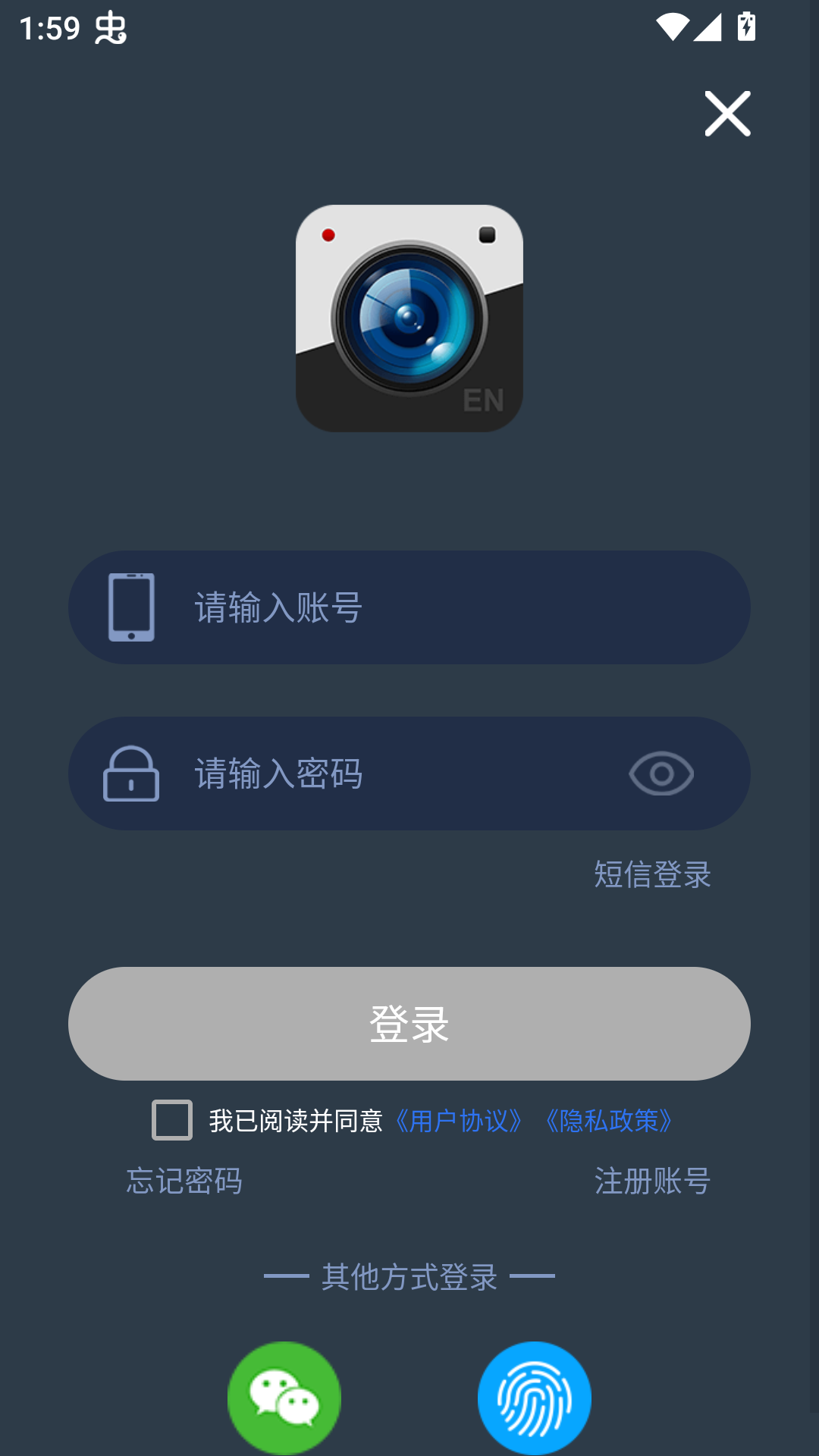Show the password with the eye toggle
This screenshot has height=1456, width=819.
point(662,773)
